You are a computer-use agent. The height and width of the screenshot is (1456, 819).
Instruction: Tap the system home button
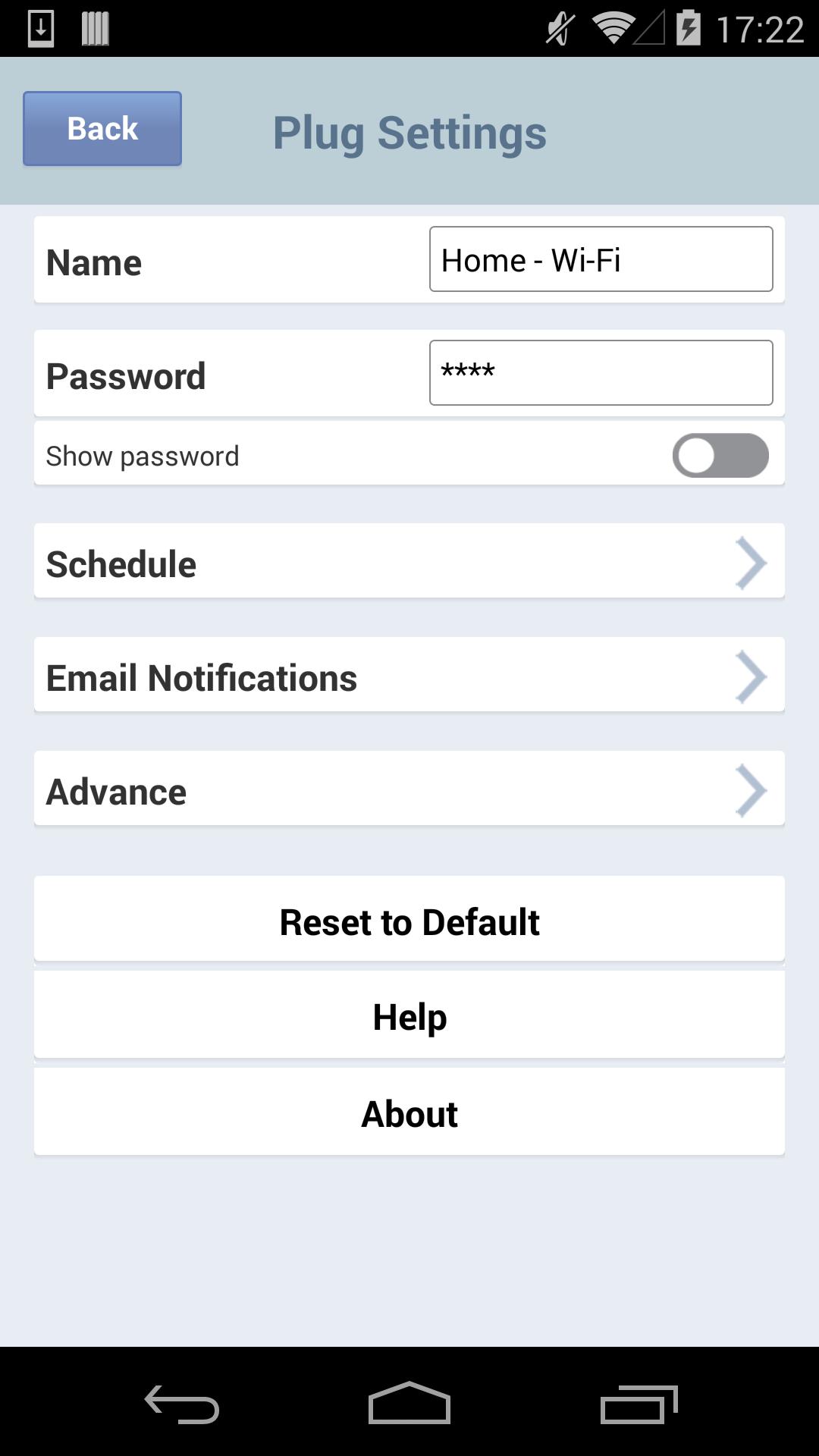pyautogui.click(x=409, y=1403)
